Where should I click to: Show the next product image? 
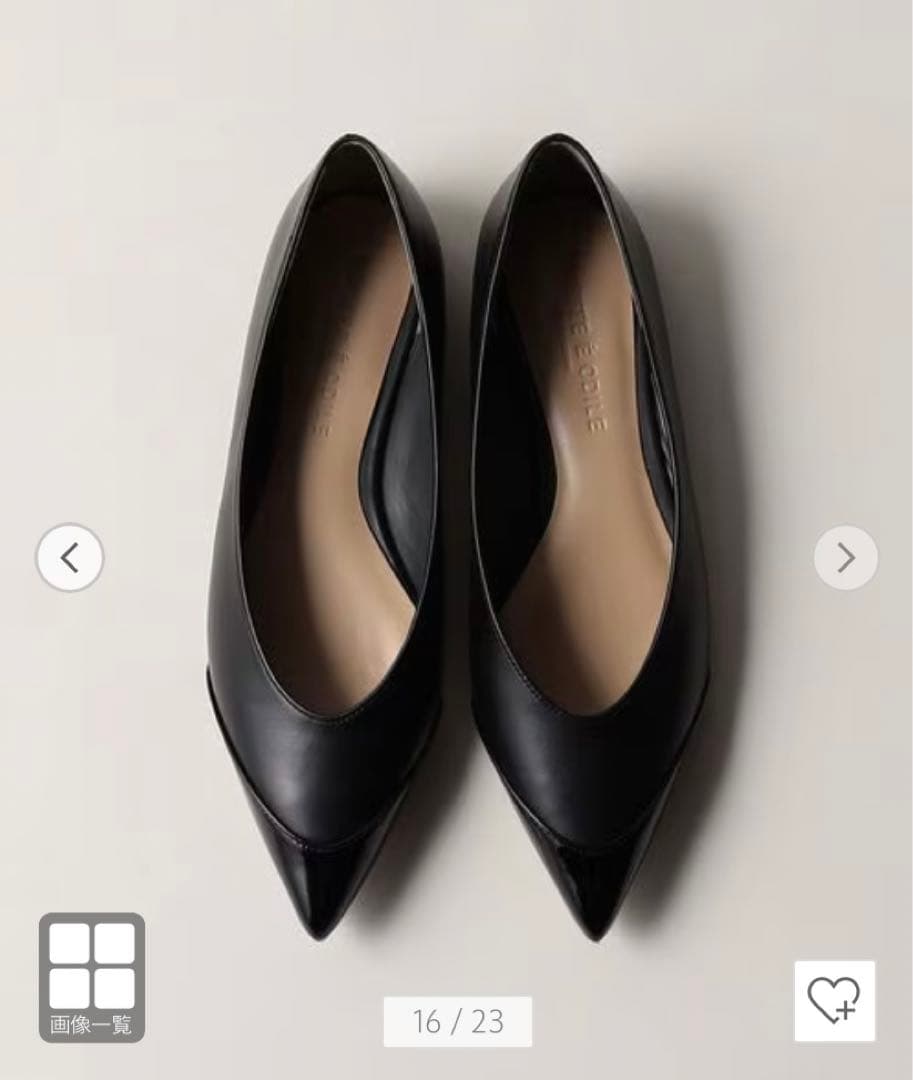coord(845,557)
